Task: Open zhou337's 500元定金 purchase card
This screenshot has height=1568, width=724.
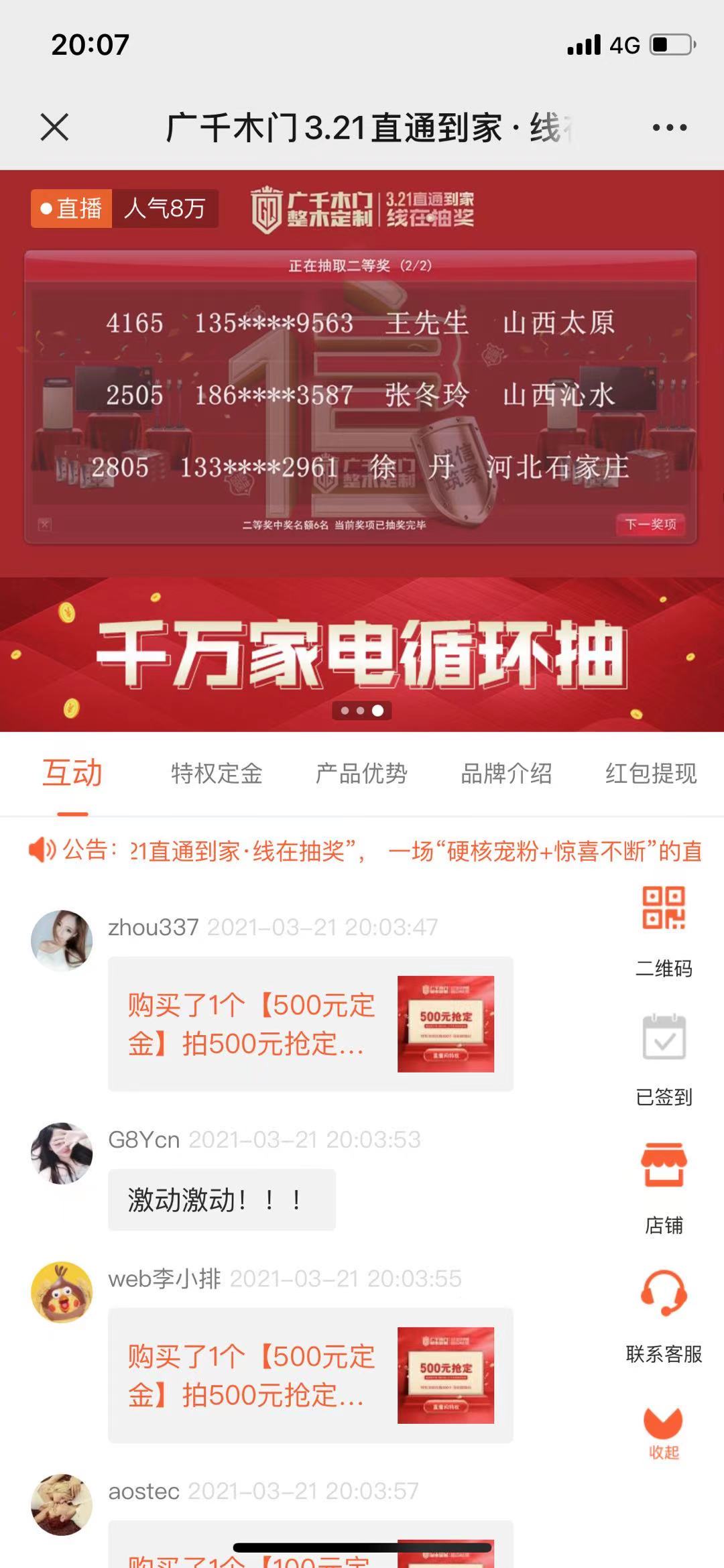Action: (x=310, y=1024)
